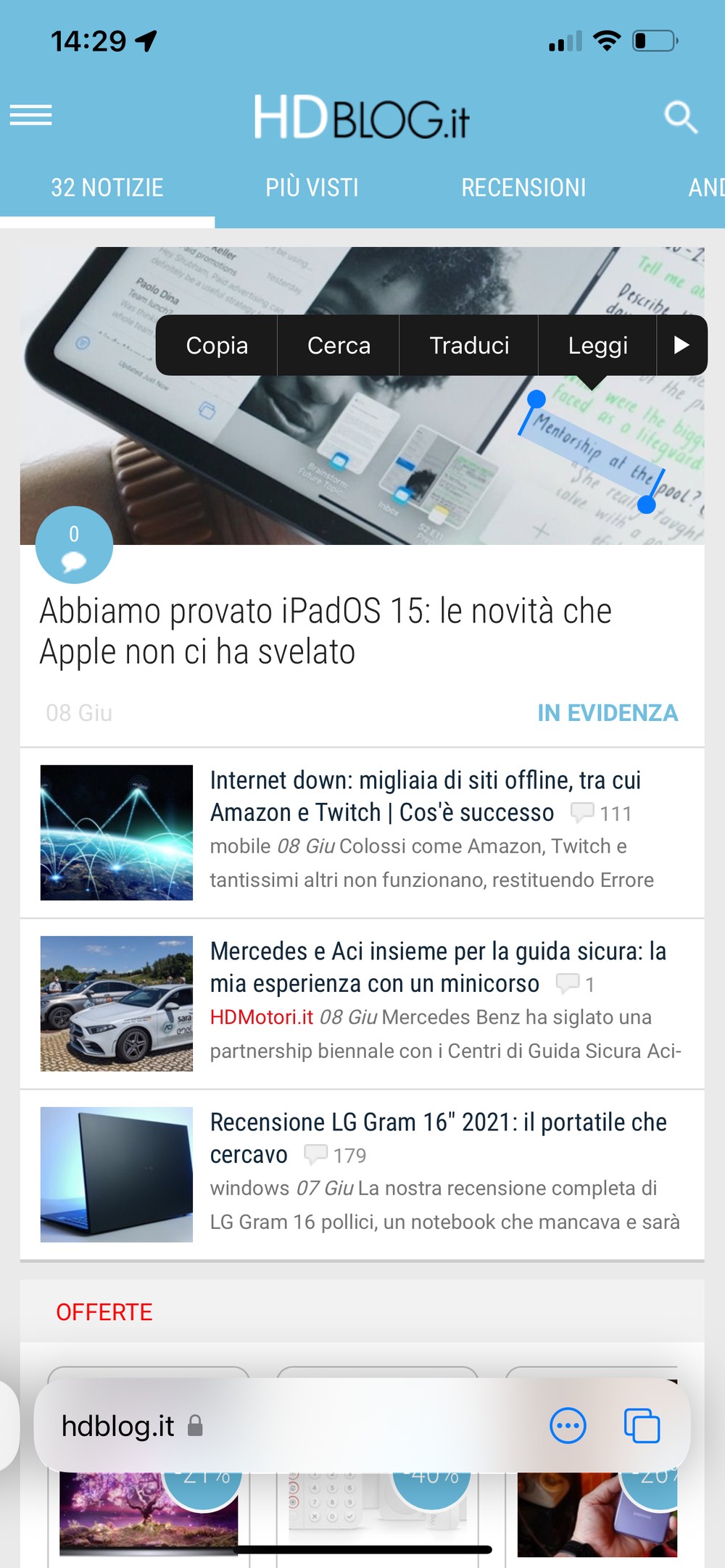Open the Safari tabs overview
Viewport: 725px width, 1568px height.
(642, 1426)
